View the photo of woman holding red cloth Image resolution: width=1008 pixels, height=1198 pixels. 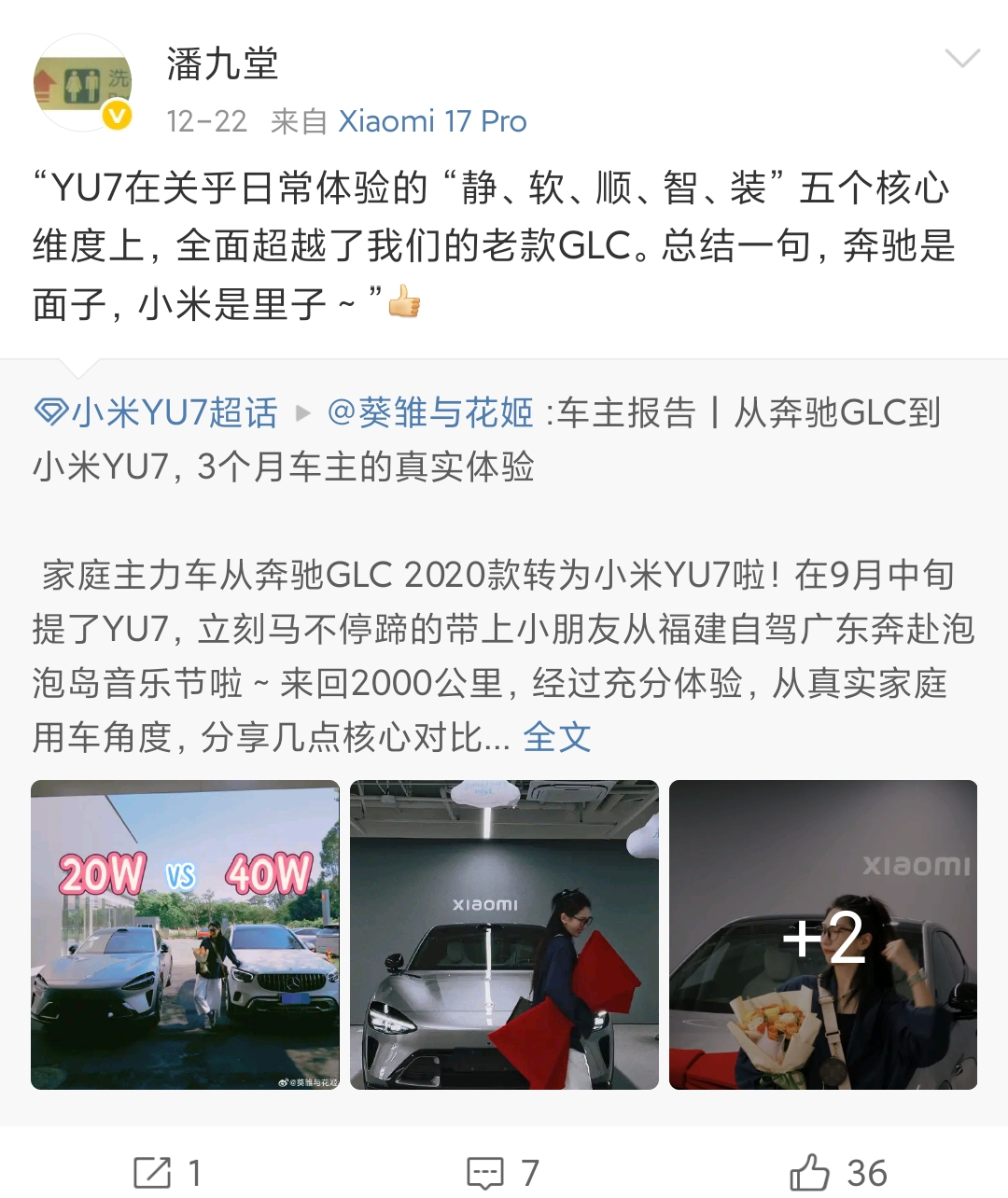[x=504, y=934]
